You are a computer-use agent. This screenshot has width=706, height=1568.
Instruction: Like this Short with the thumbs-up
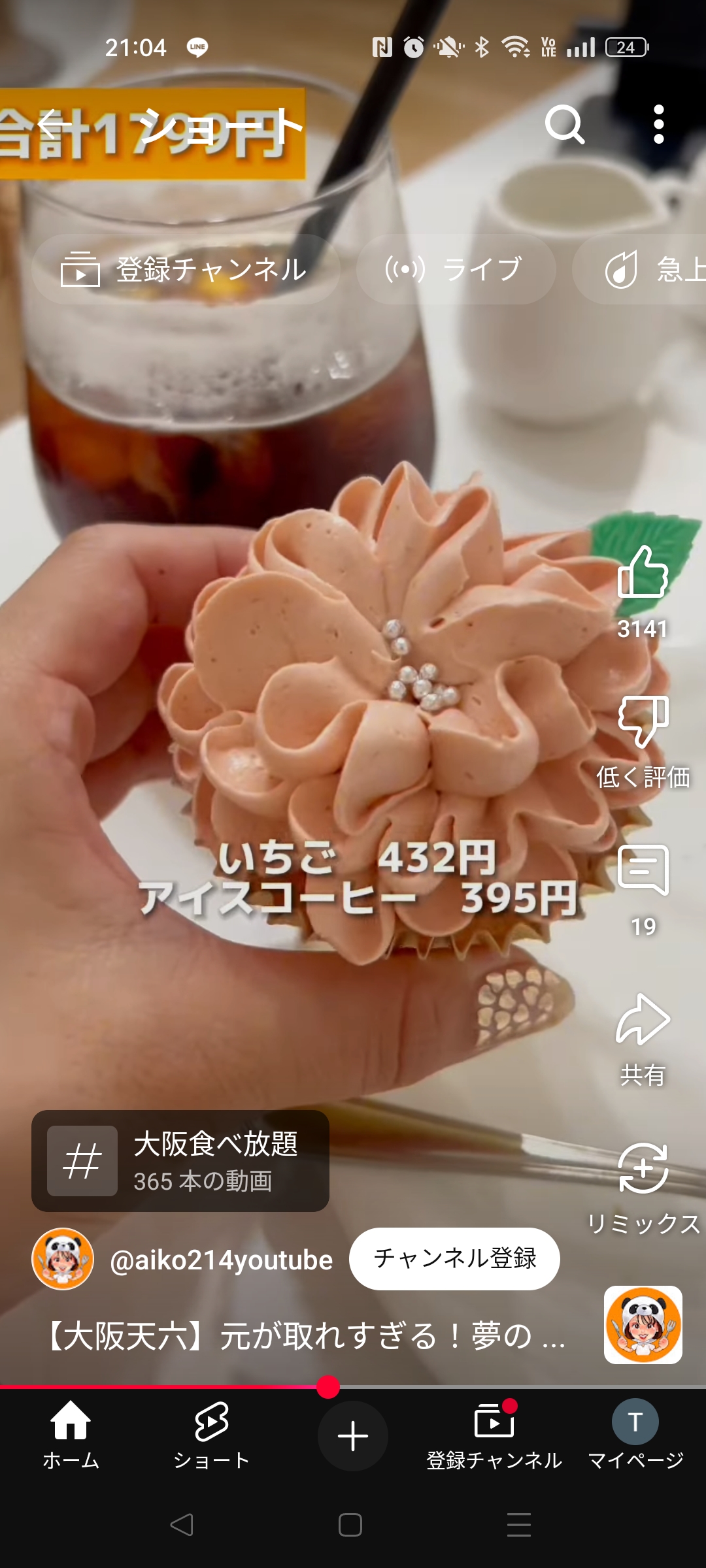pyautogui.click(x=643, y=574)
